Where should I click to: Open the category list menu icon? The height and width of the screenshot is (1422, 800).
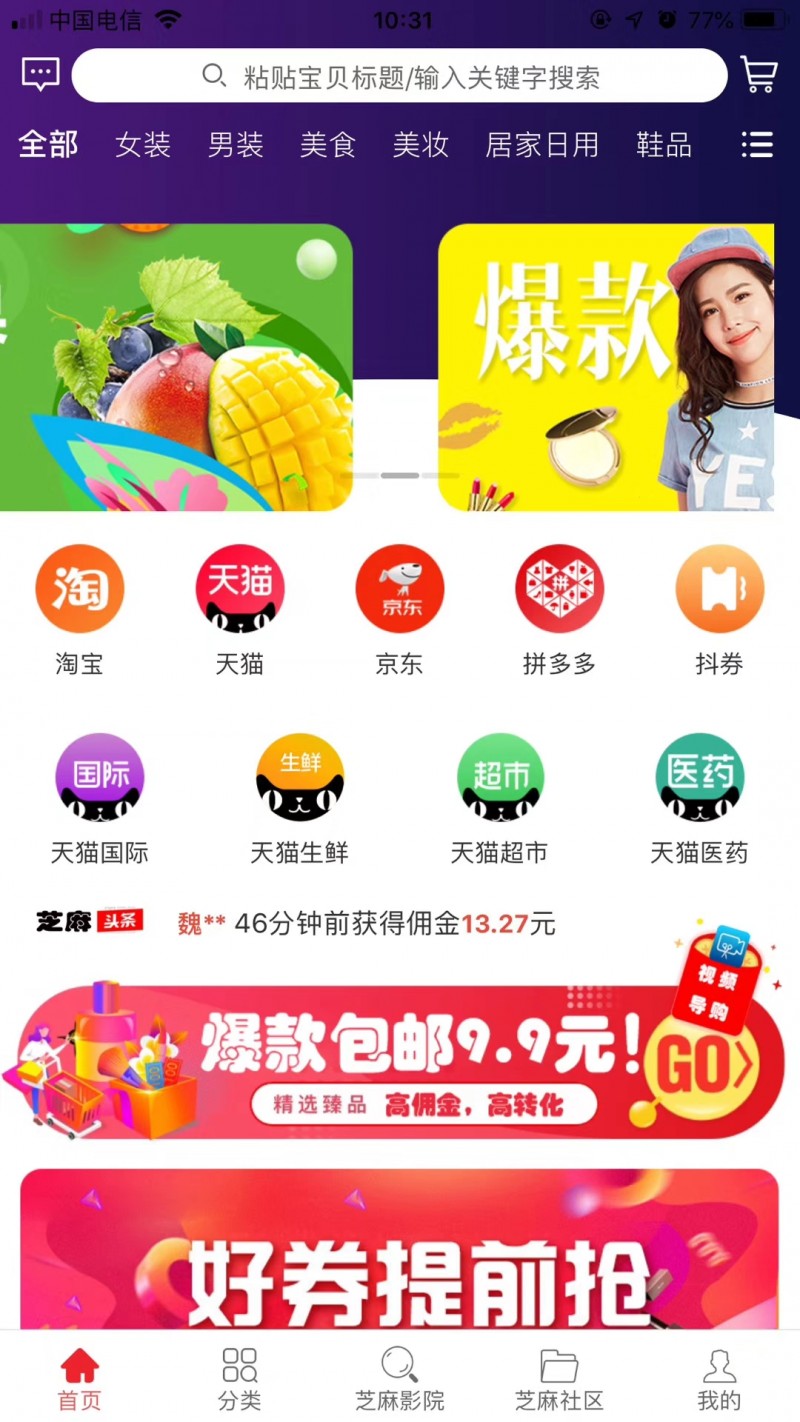[757, 145]
